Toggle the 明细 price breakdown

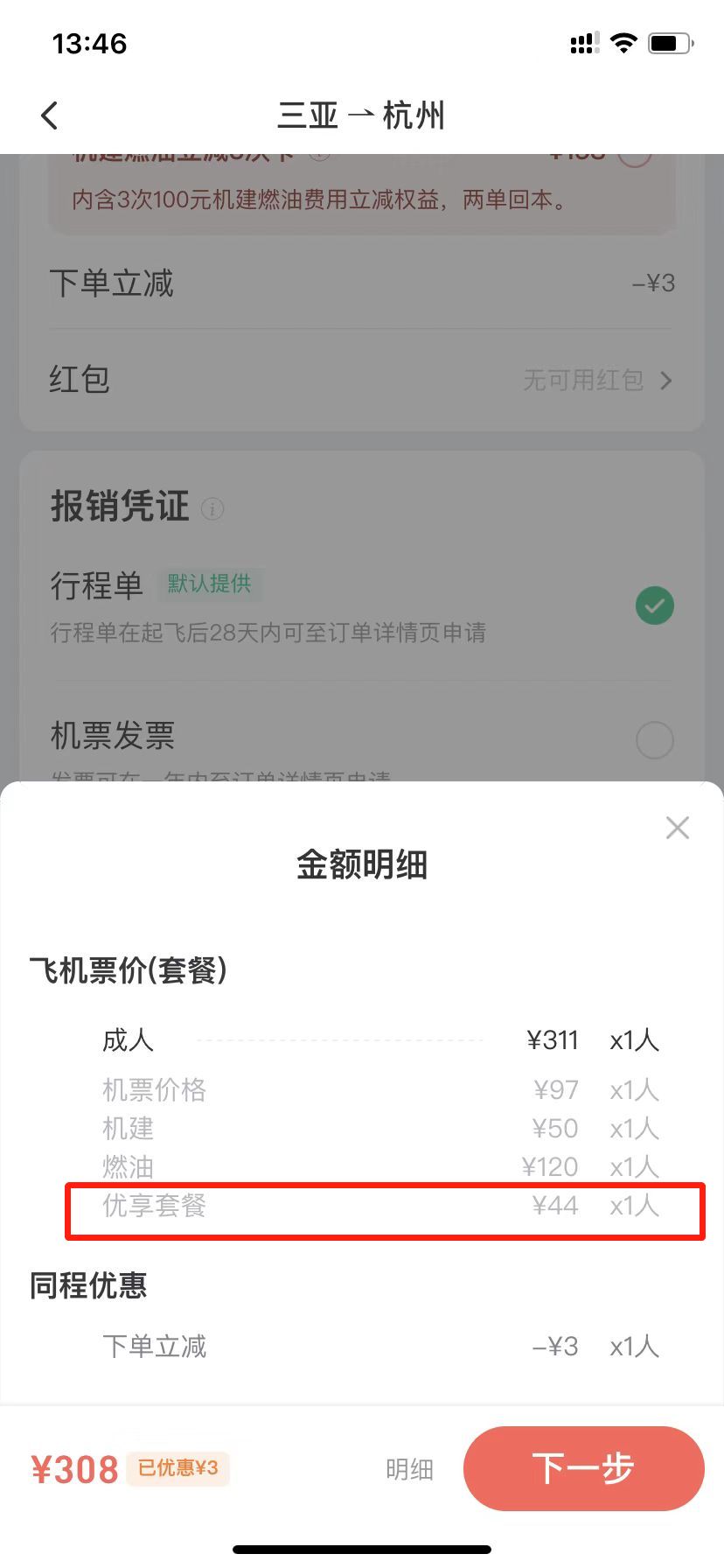pos(409,1469)
